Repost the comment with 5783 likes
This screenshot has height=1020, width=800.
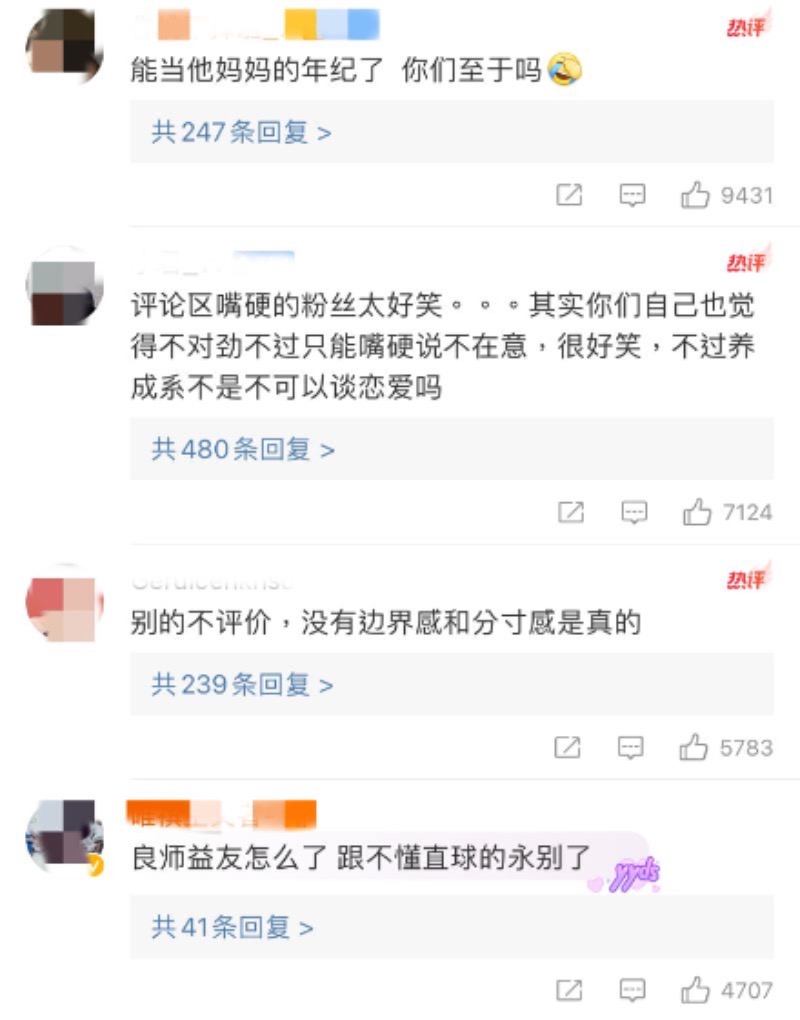567,747
